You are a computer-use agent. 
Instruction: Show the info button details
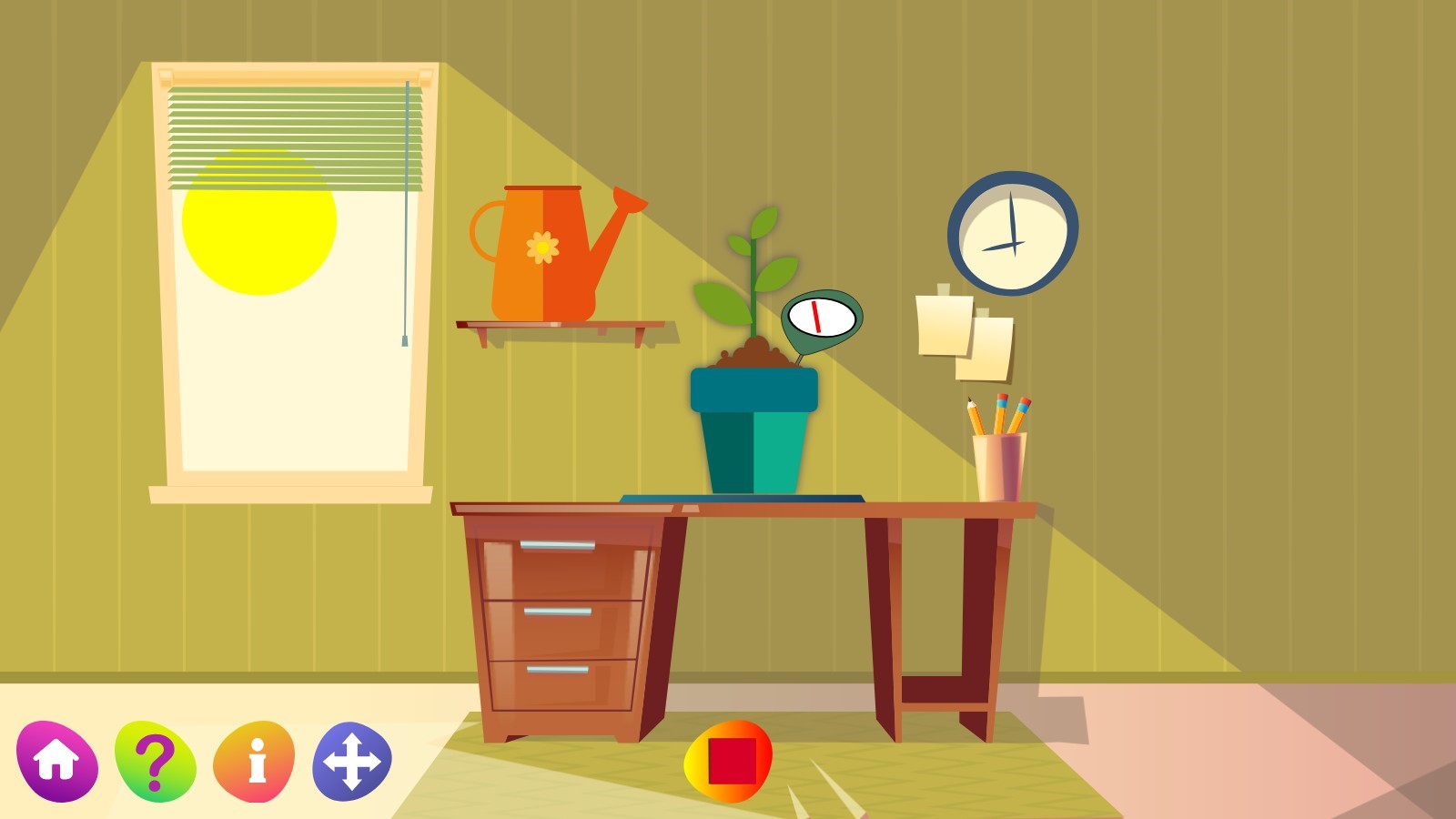[255, 761]
